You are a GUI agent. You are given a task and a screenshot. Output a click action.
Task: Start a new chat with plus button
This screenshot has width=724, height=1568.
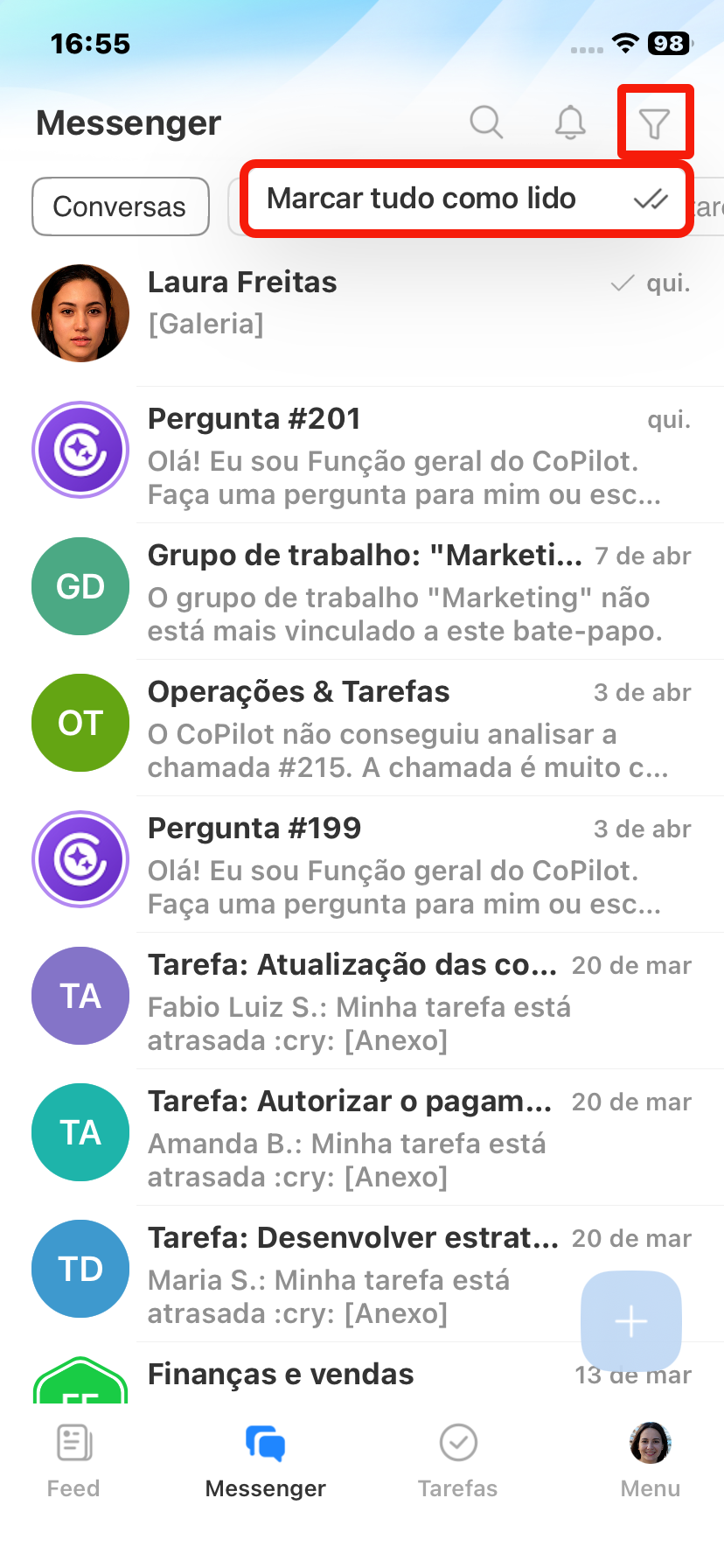click(x=630, y=1320)
